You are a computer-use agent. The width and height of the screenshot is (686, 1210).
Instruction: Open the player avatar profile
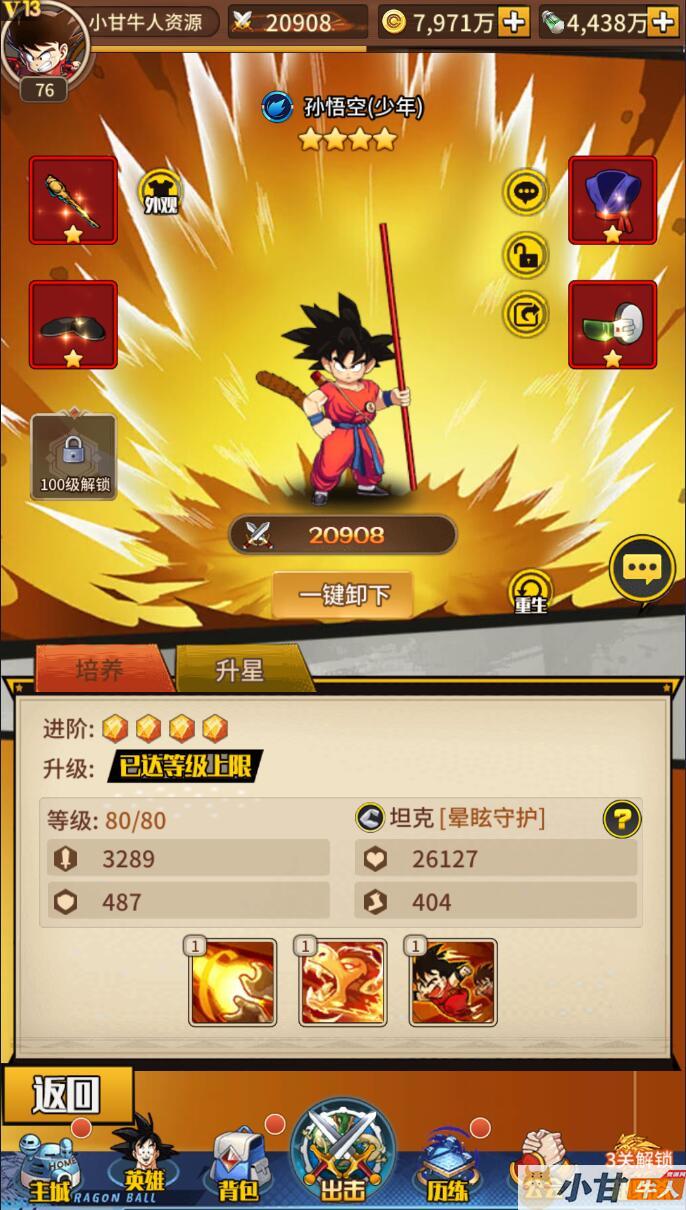[43, 45]
